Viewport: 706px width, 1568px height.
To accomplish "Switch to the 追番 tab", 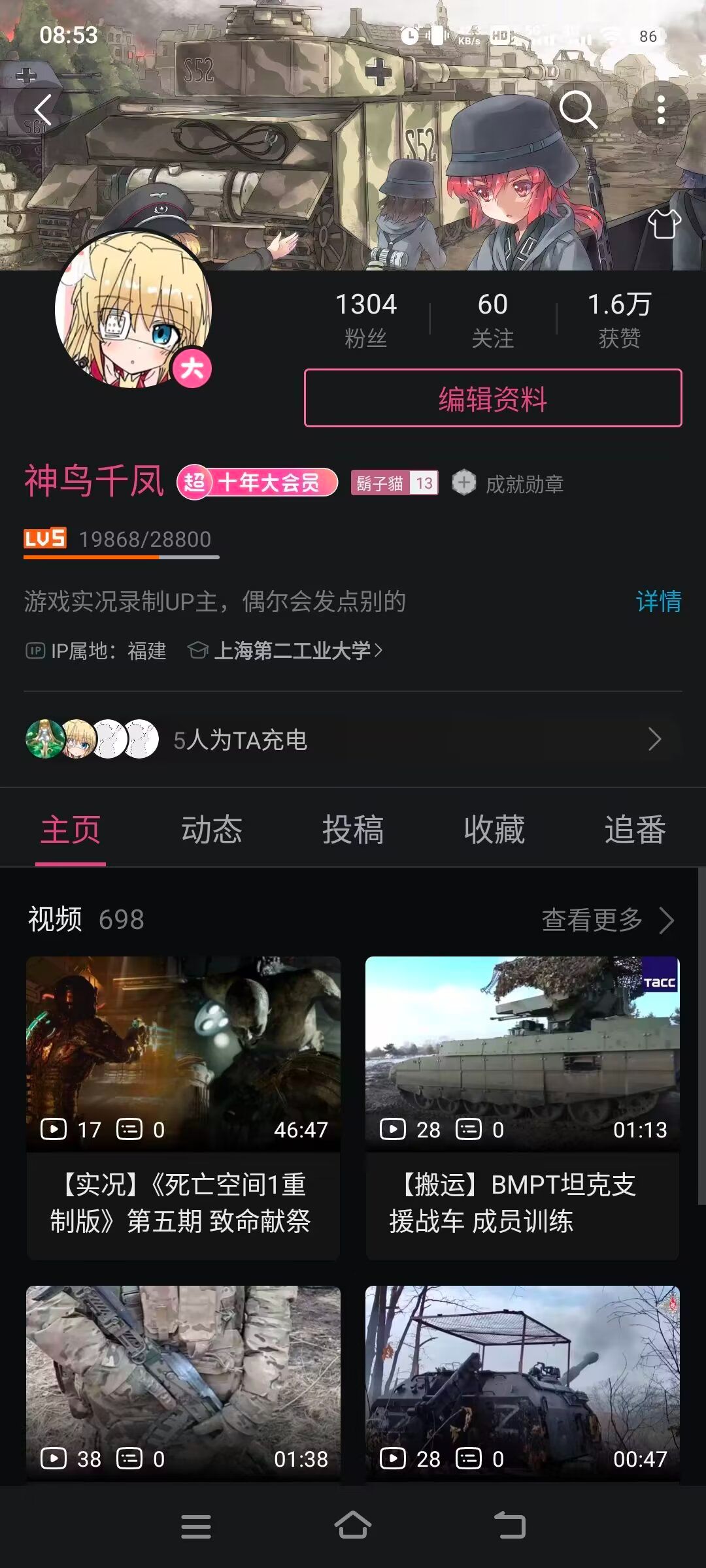I will click(635, 830).
